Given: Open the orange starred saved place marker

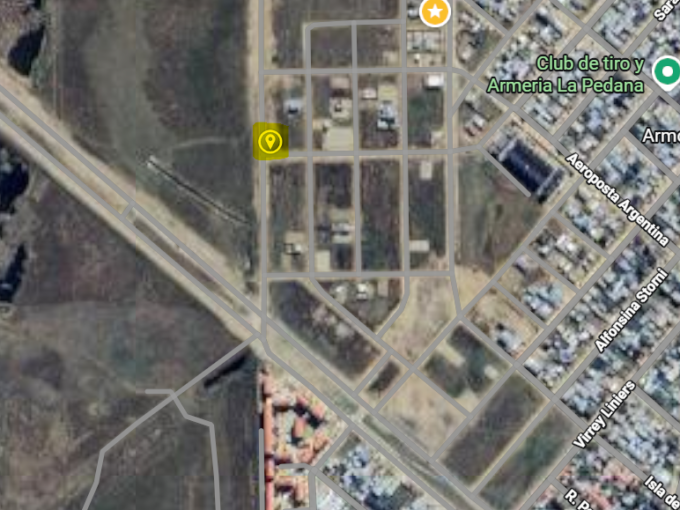Looking at the screenshot, I should tap(434, 12).
